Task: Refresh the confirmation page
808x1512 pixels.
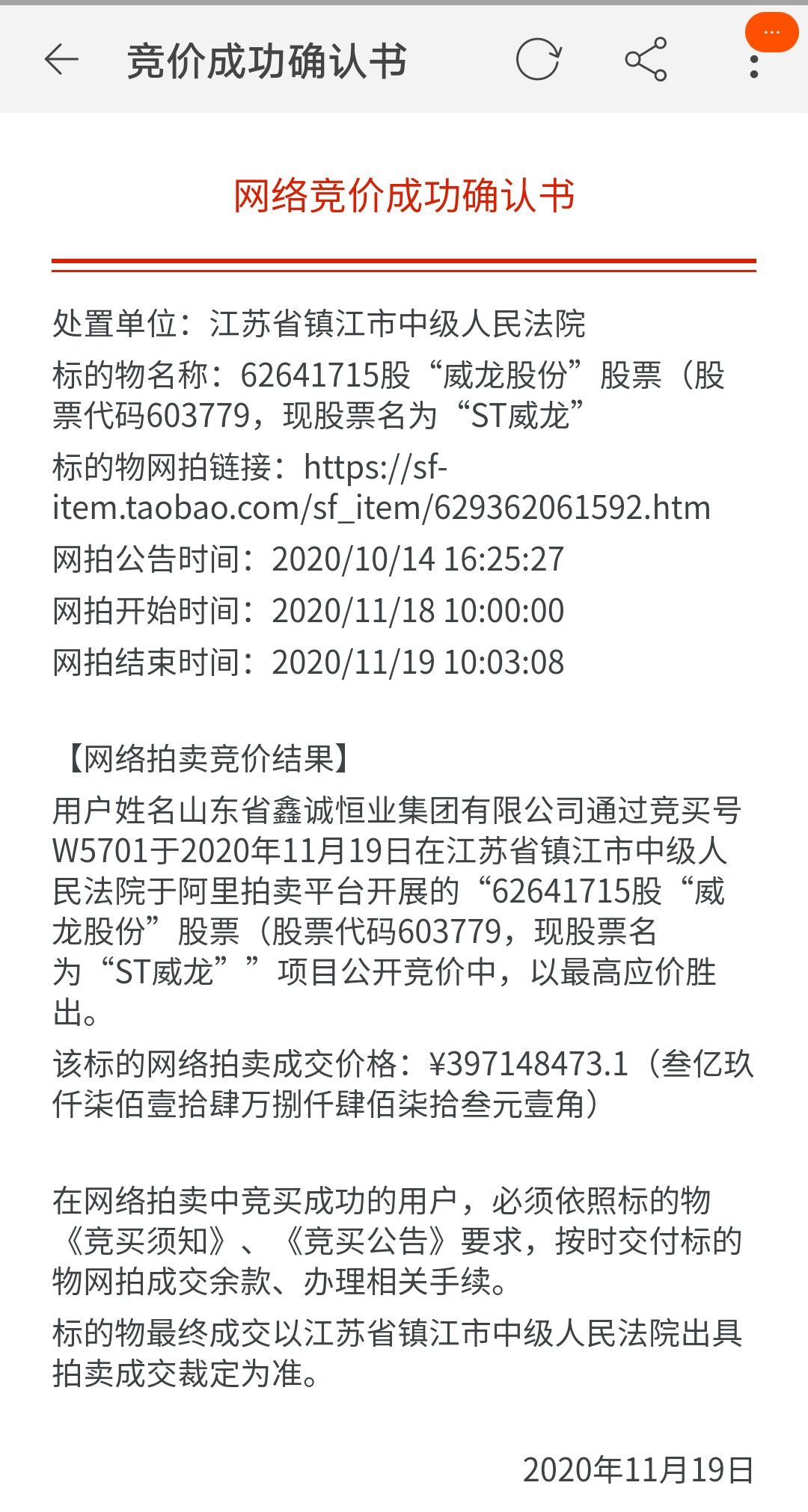Action: coord(539,59)
